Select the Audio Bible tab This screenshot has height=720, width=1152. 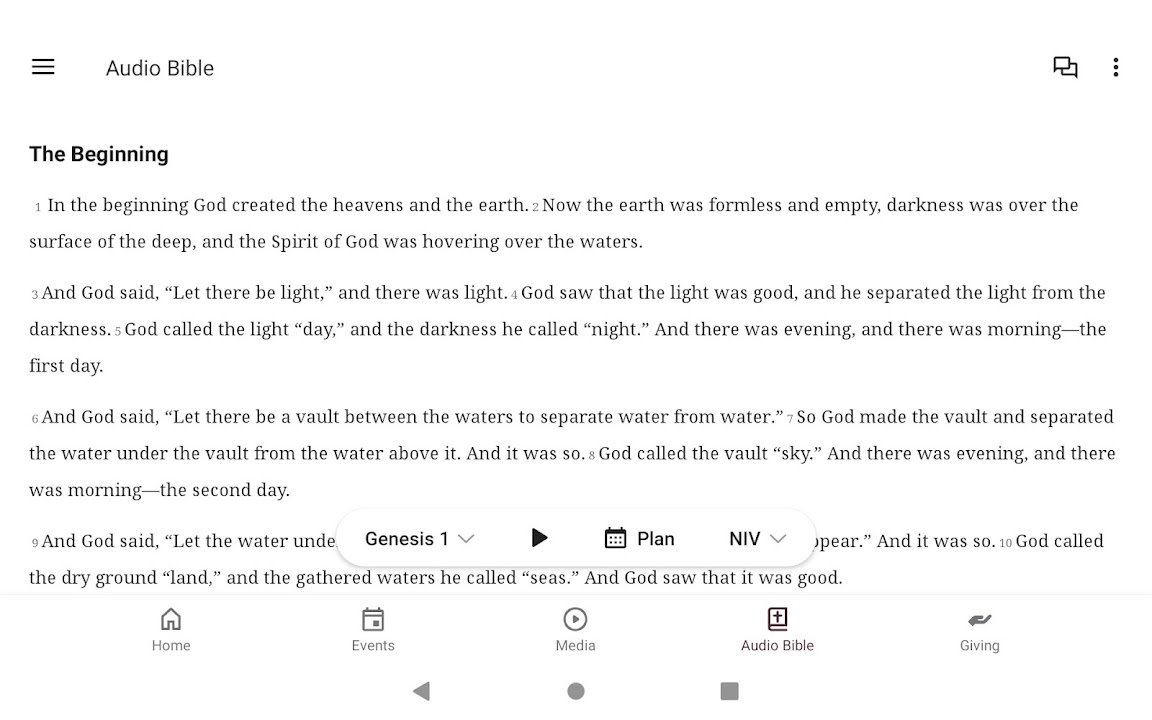777,630
